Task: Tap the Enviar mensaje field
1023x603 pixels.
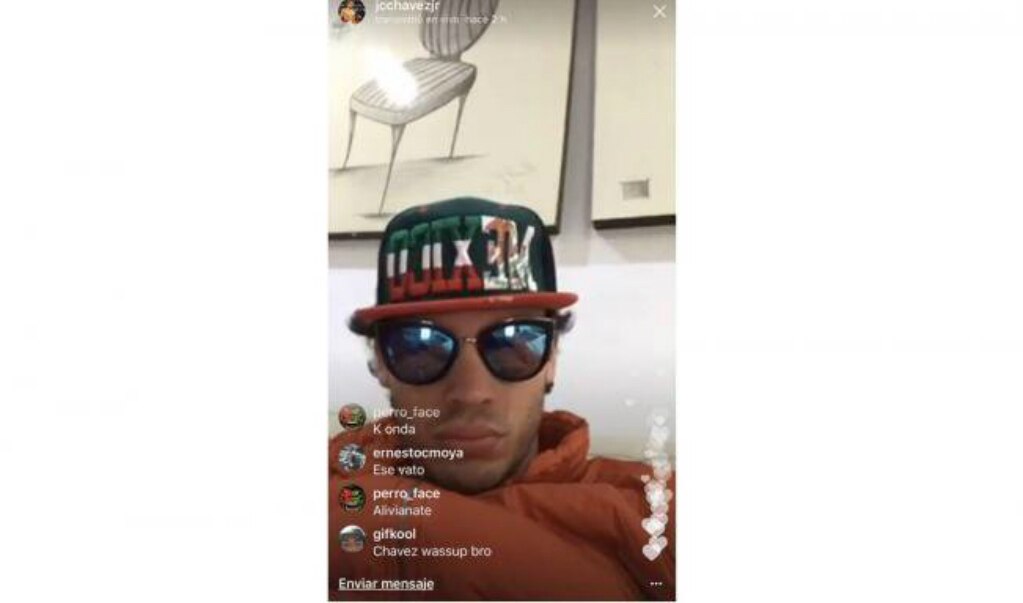Action: pyautogui.click(x=386, y=583)
